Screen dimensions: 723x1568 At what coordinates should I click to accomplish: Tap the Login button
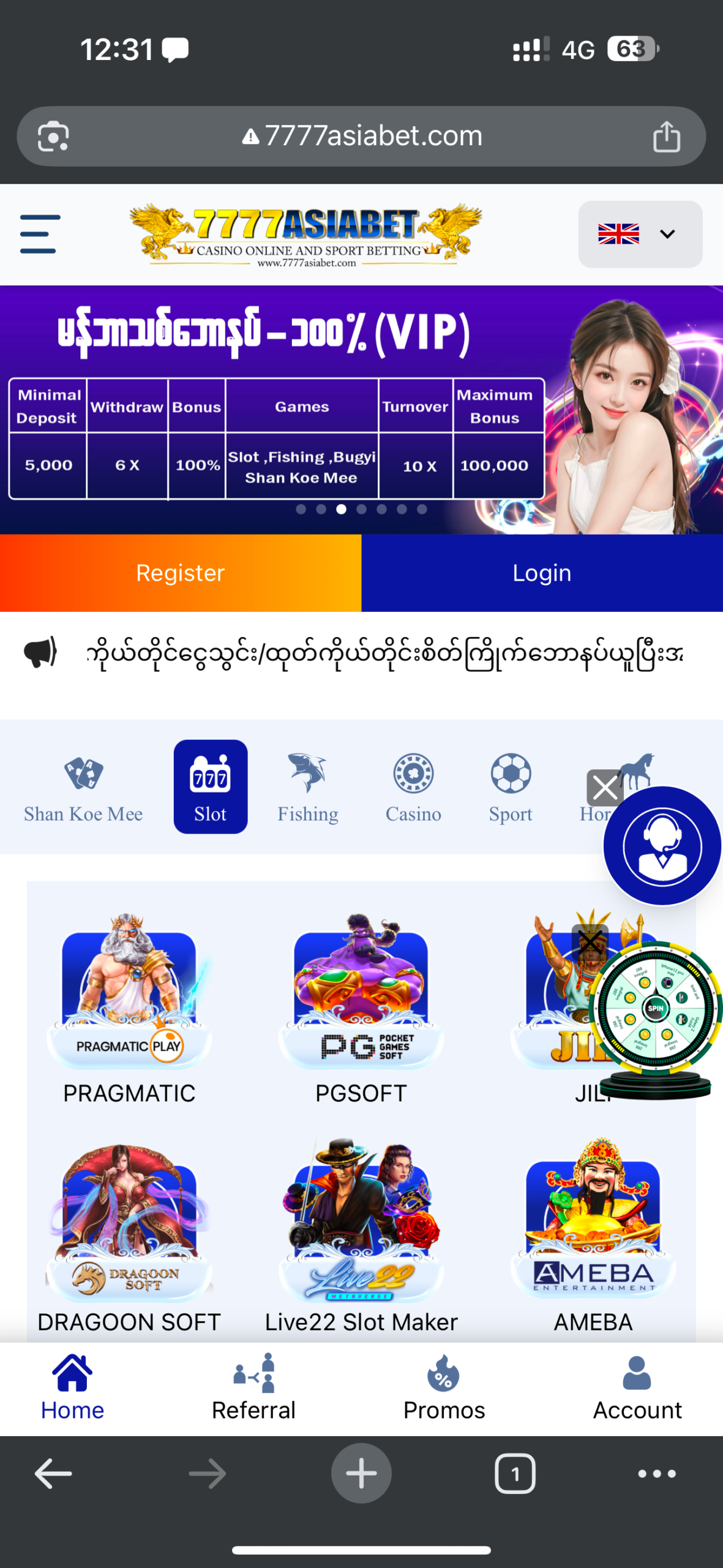[542, 573]
